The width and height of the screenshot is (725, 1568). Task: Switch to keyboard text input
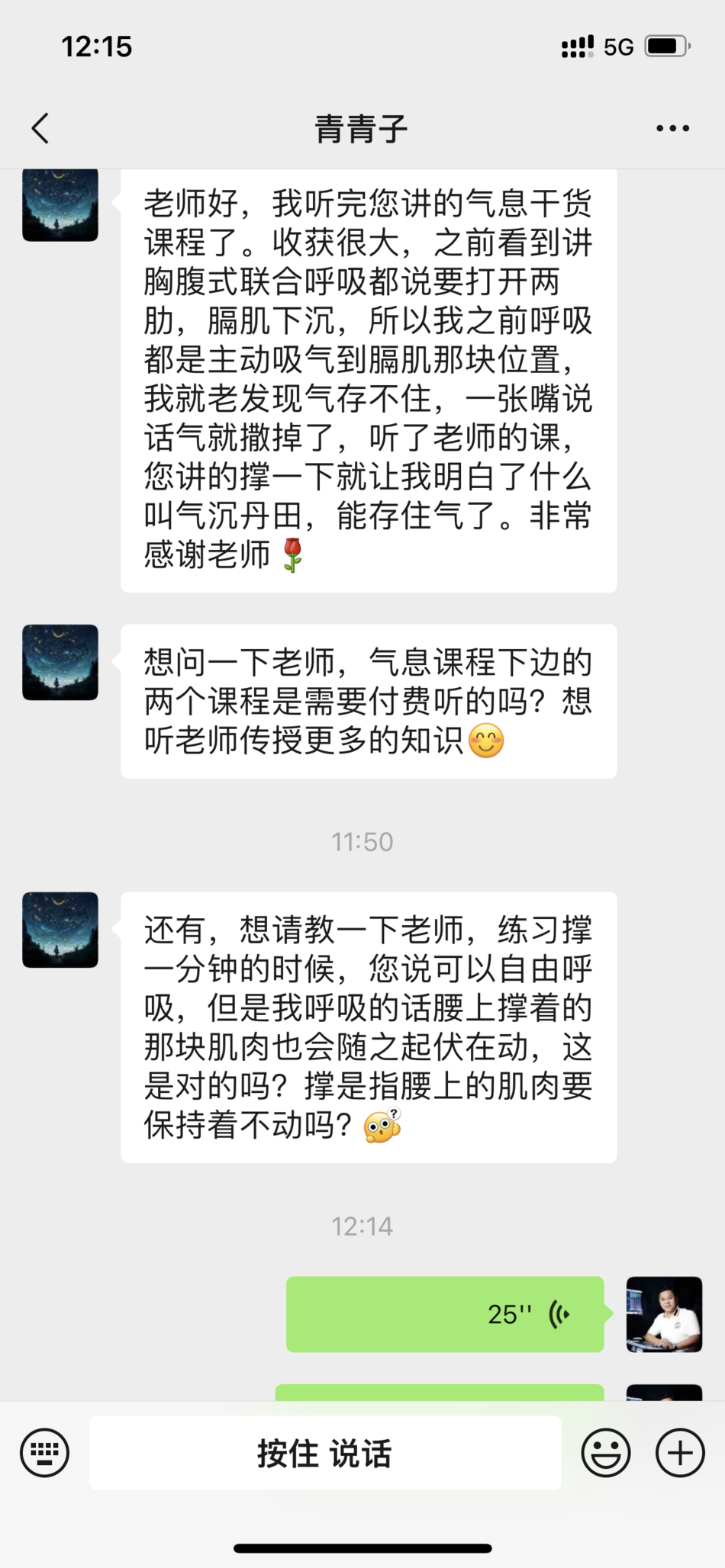(x=44, y=1453)
